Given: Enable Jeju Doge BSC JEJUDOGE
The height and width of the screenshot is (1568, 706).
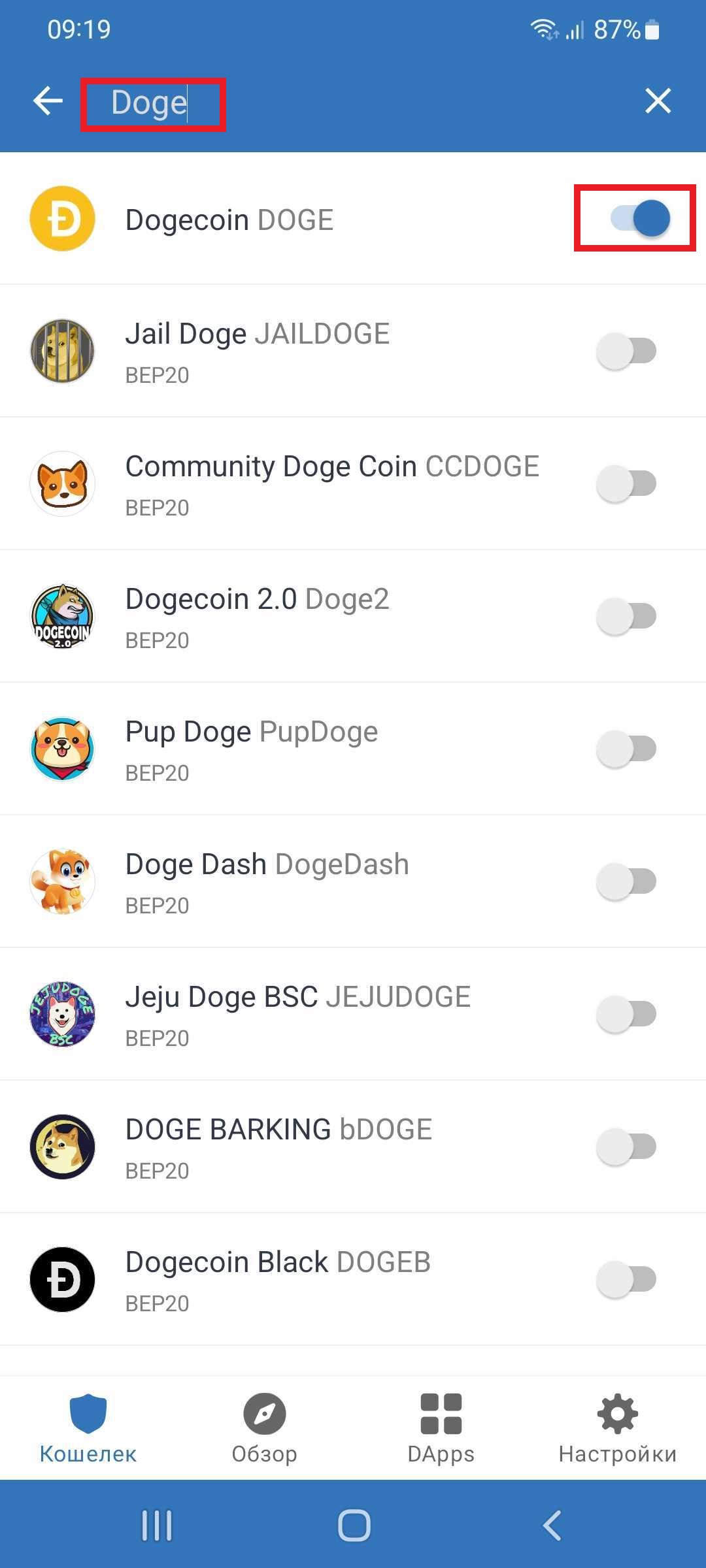Looking at the screenshot, I should pyautogui.click(x=626, y=1014).
